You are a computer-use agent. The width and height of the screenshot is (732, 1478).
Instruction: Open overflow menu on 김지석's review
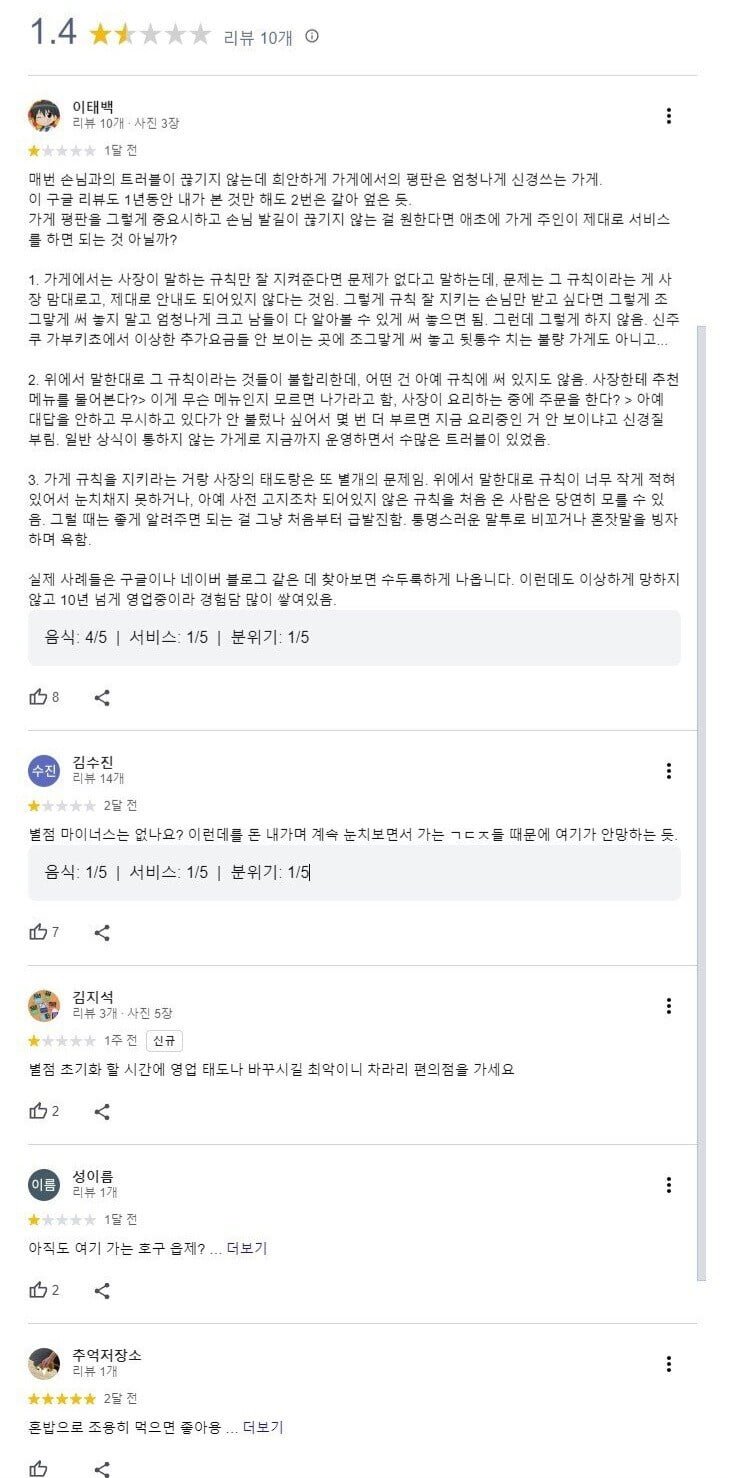[x=668, y=1006]
